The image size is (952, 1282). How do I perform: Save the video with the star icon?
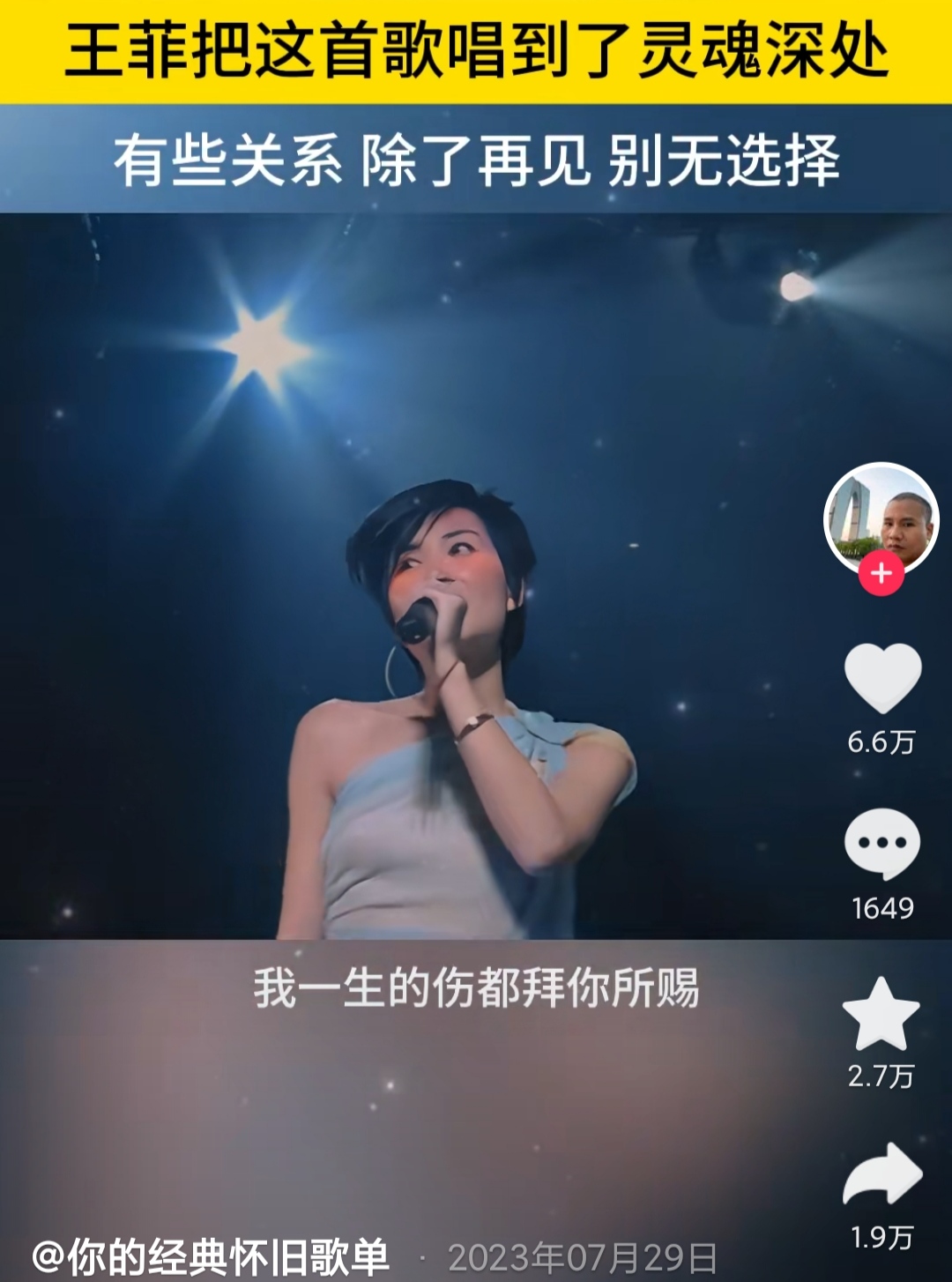881,1013
